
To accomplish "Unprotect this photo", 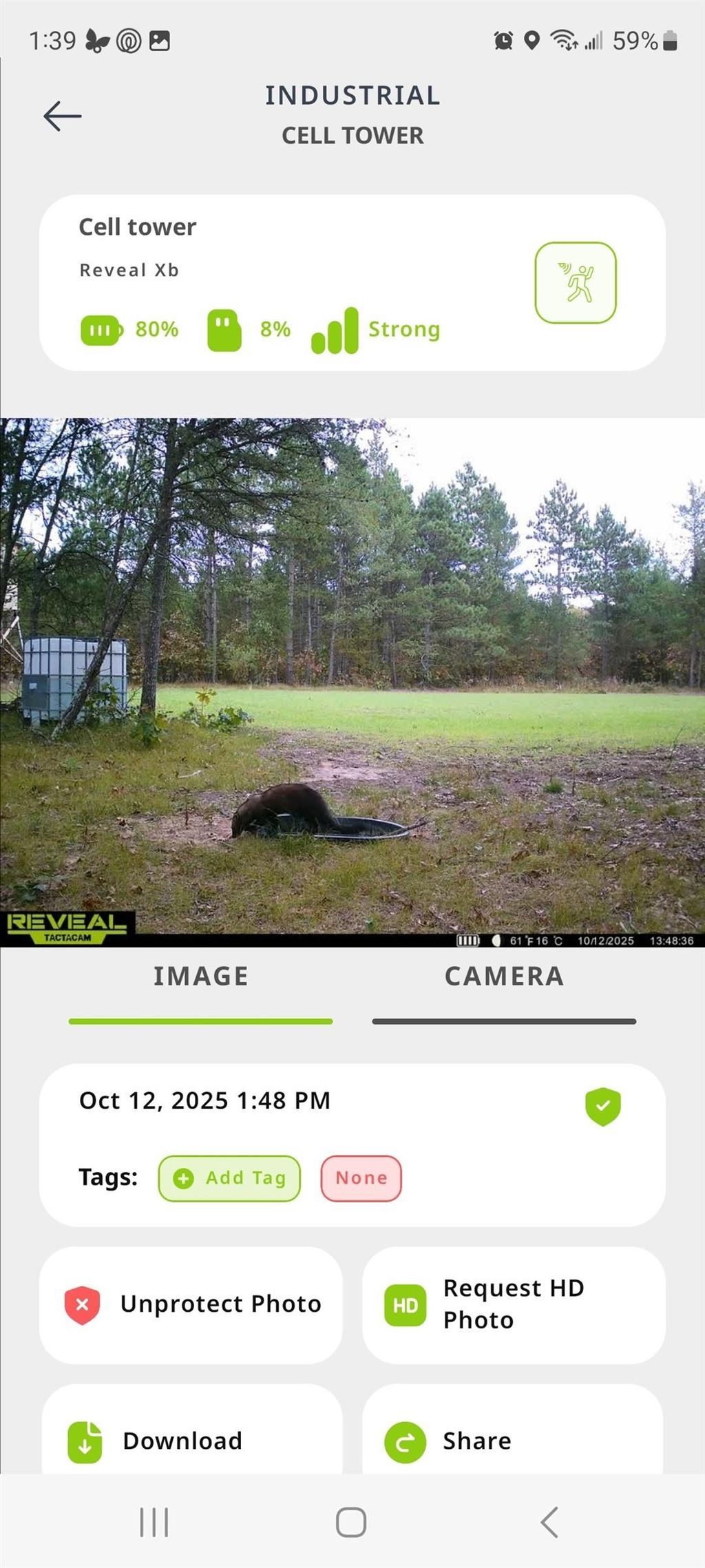I will click(191, 1304).
